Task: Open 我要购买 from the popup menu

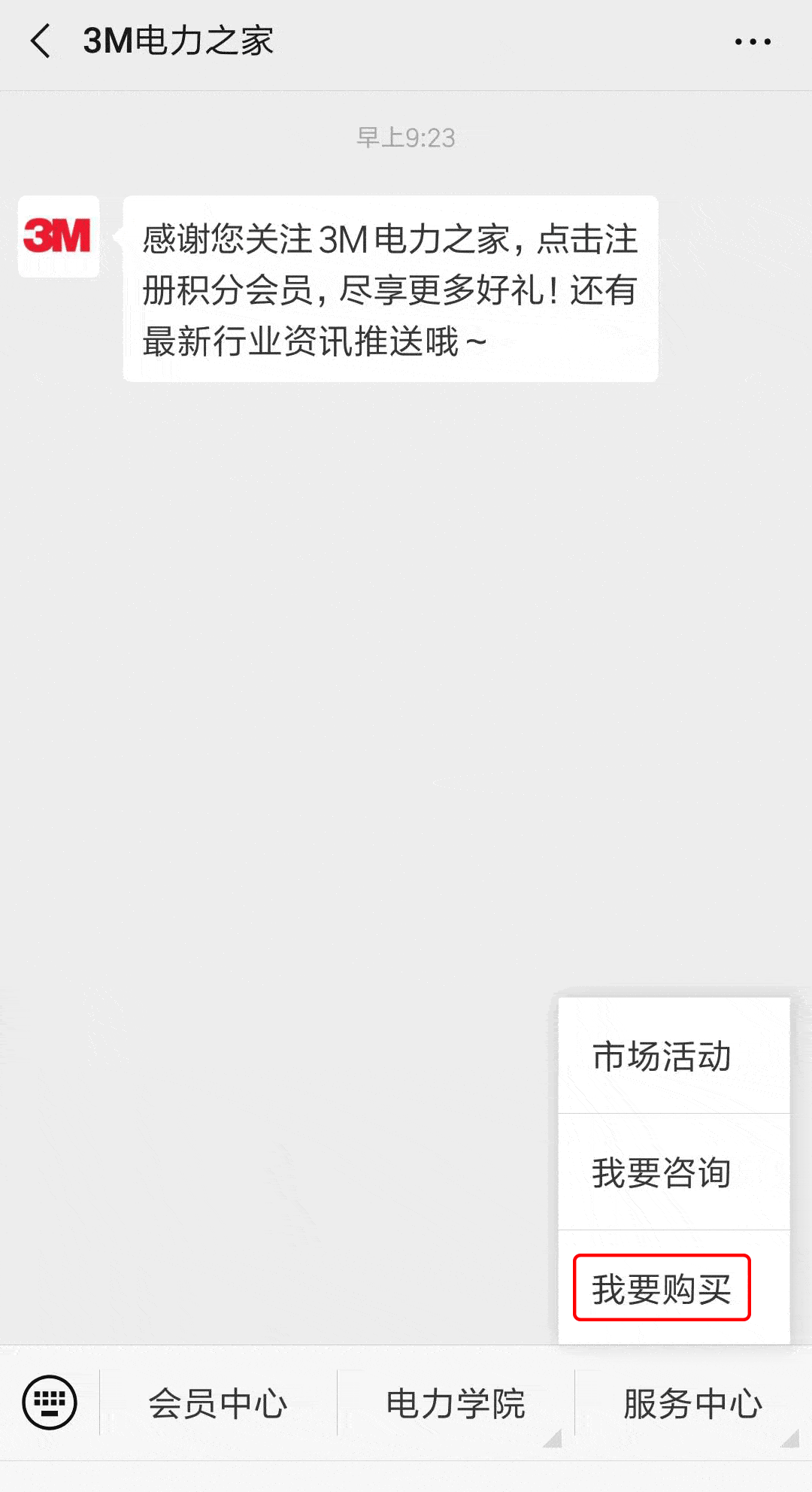Action: click(662, 1288)
